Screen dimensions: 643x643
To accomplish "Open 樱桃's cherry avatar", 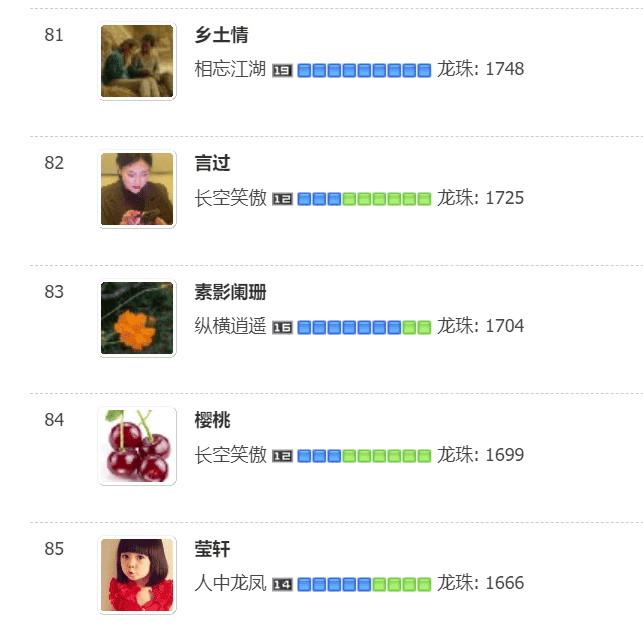I will click(138, 446).
